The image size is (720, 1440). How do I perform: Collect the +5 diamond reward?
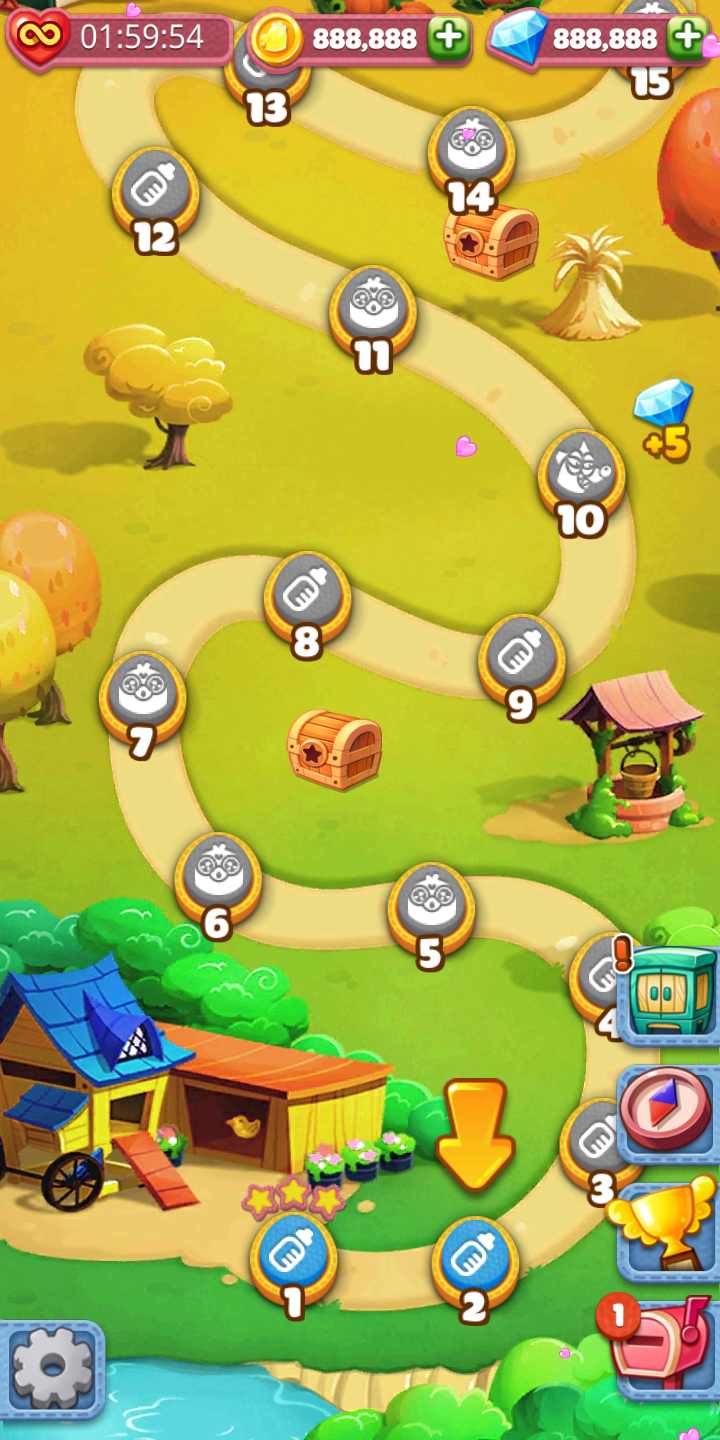[x=664, y=417]
